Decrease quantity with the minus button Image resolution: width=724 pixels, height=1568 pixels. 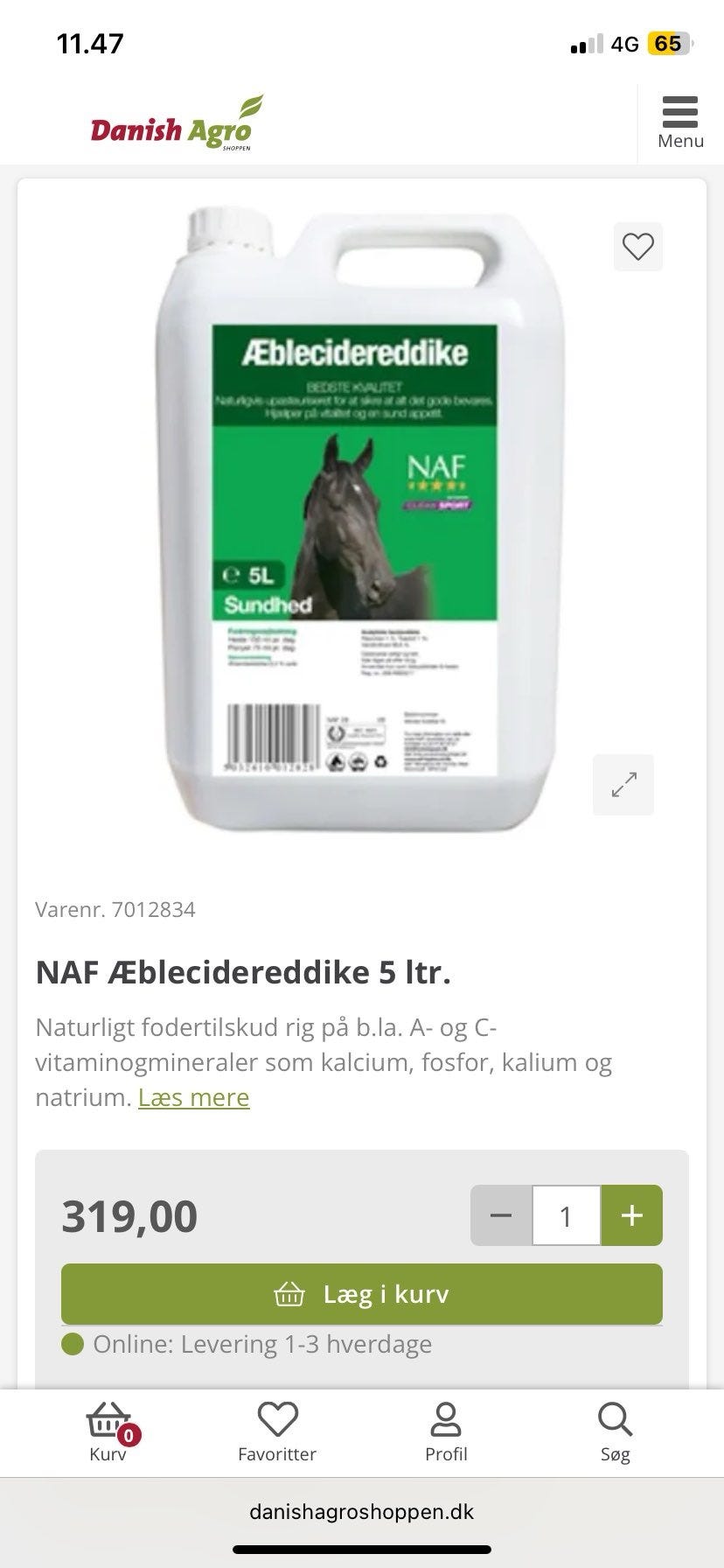click(x=501, y=1215)
